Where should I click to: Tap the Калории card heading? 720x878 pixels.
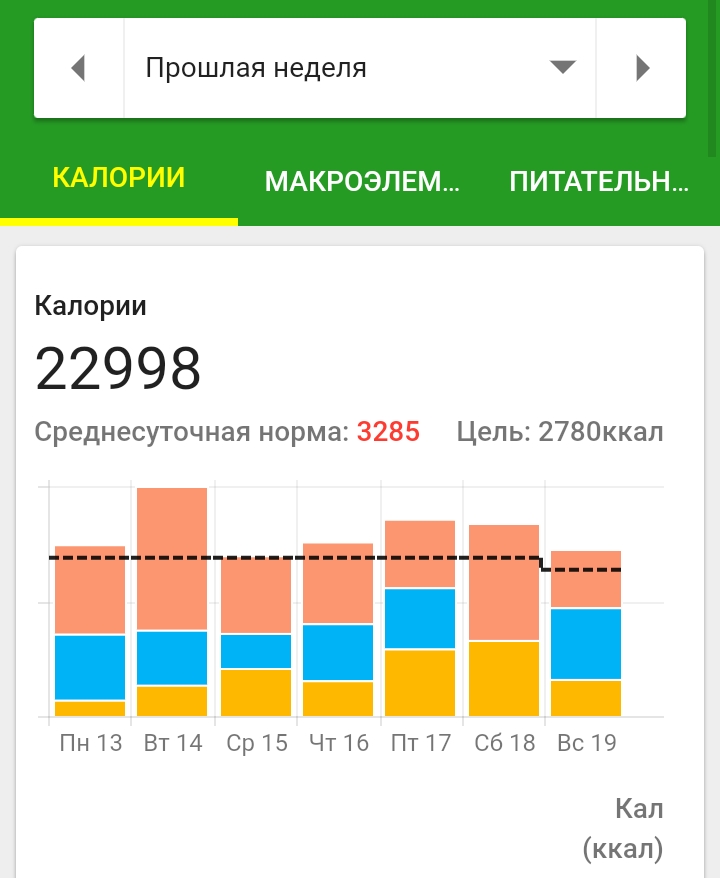point(90,305)
